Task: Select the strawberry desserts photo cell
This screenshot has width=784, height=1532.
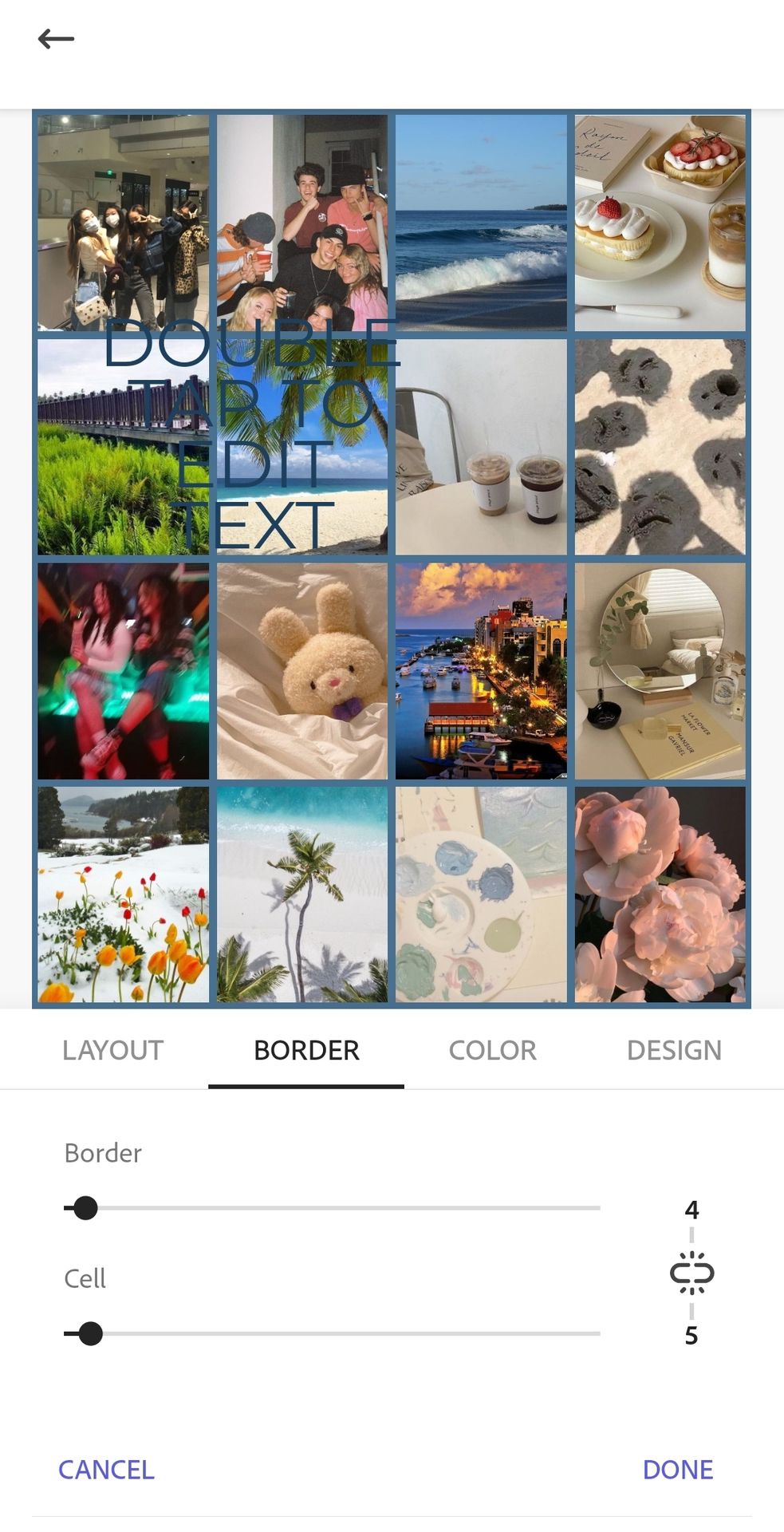Action: (x=660, y=223)
